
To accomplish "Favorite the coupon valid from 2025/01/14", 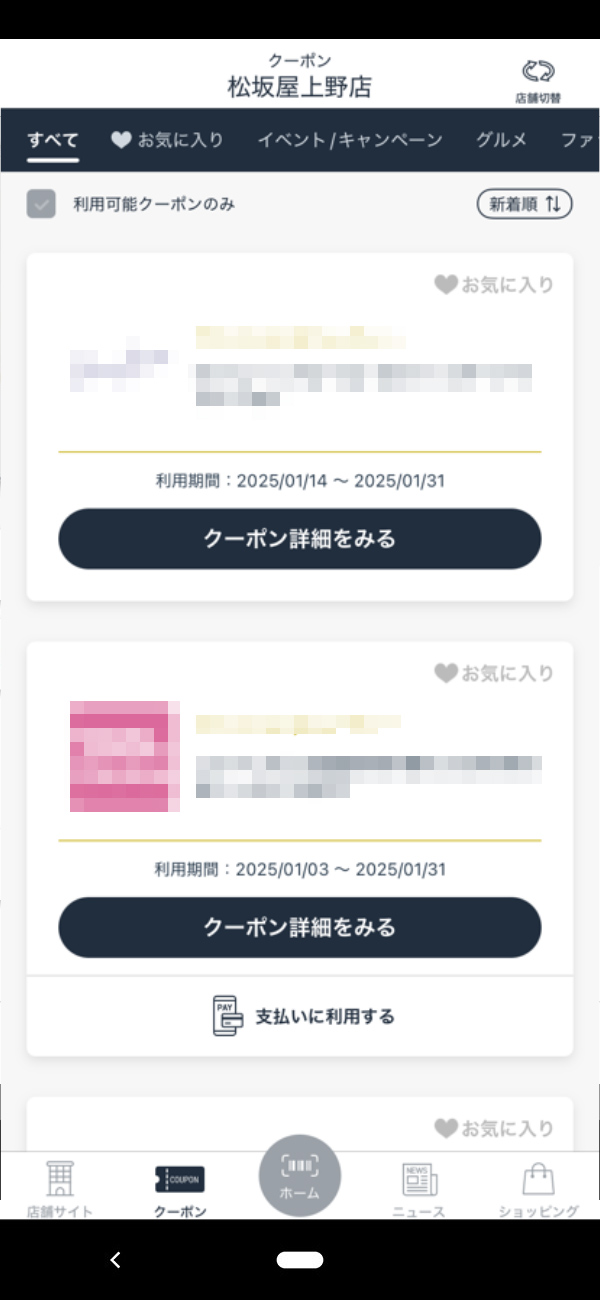I will (494, 285).
